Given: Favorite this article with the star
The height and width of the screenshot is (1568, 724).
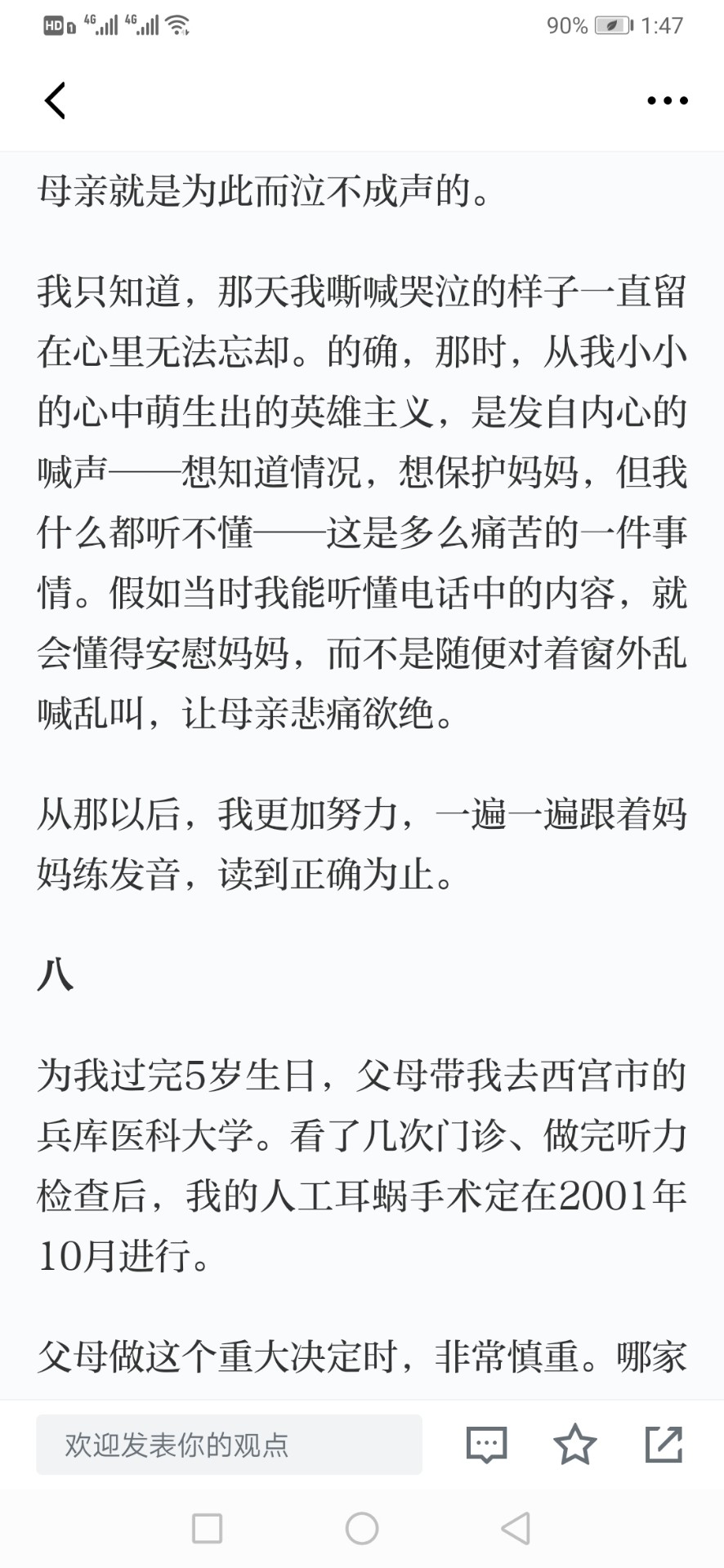Looking at the screenshot, I should click(575, 1444).
